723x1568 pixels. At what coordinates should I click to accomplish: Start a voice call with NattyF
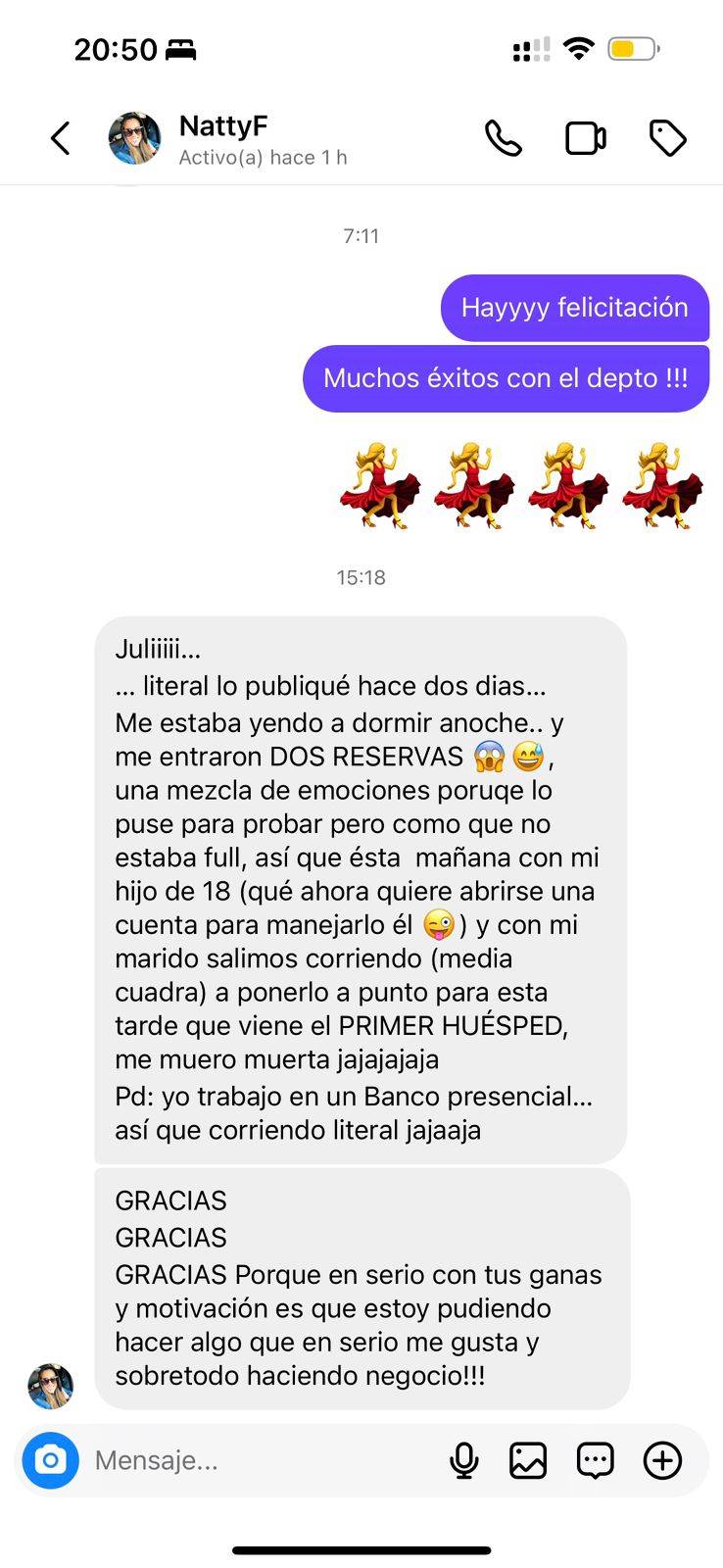504,138
